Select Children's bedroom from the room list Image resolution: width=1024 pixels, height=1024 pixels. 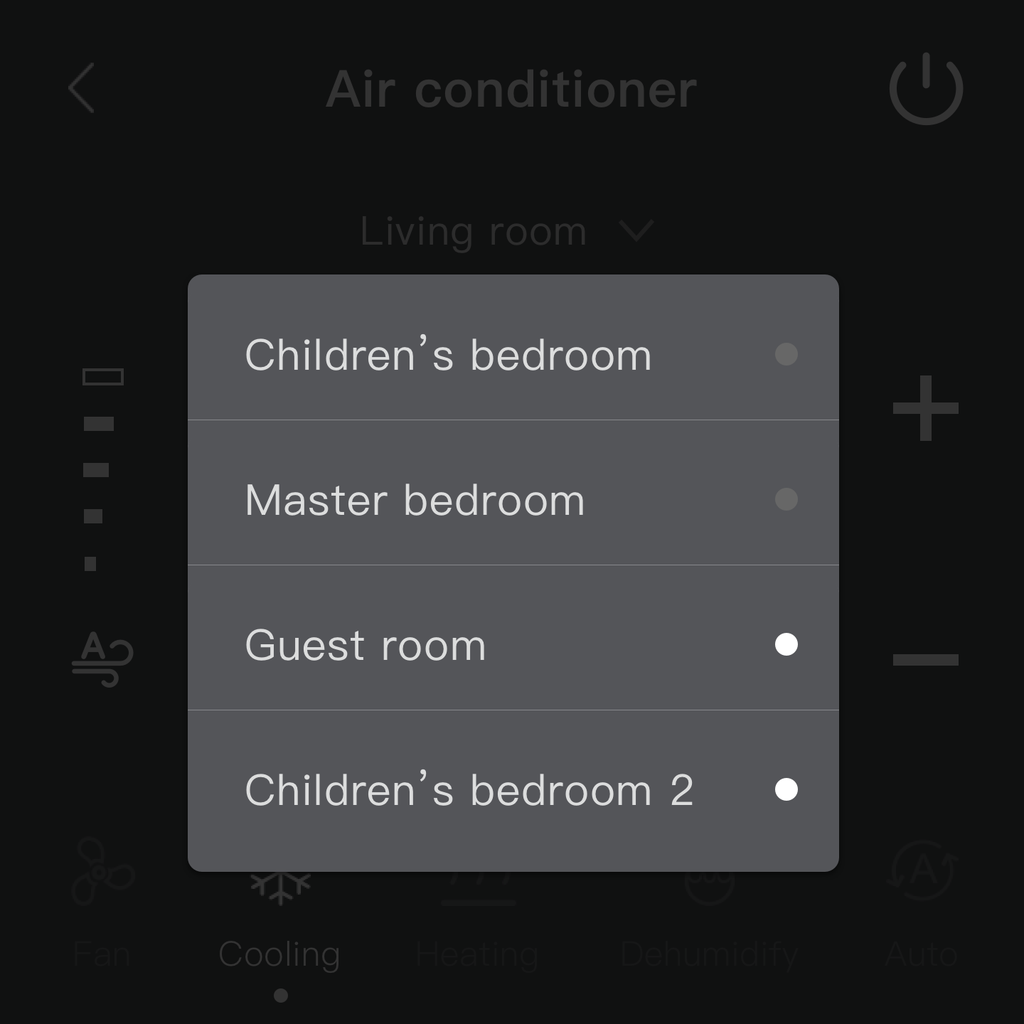[x=512, y=355]
